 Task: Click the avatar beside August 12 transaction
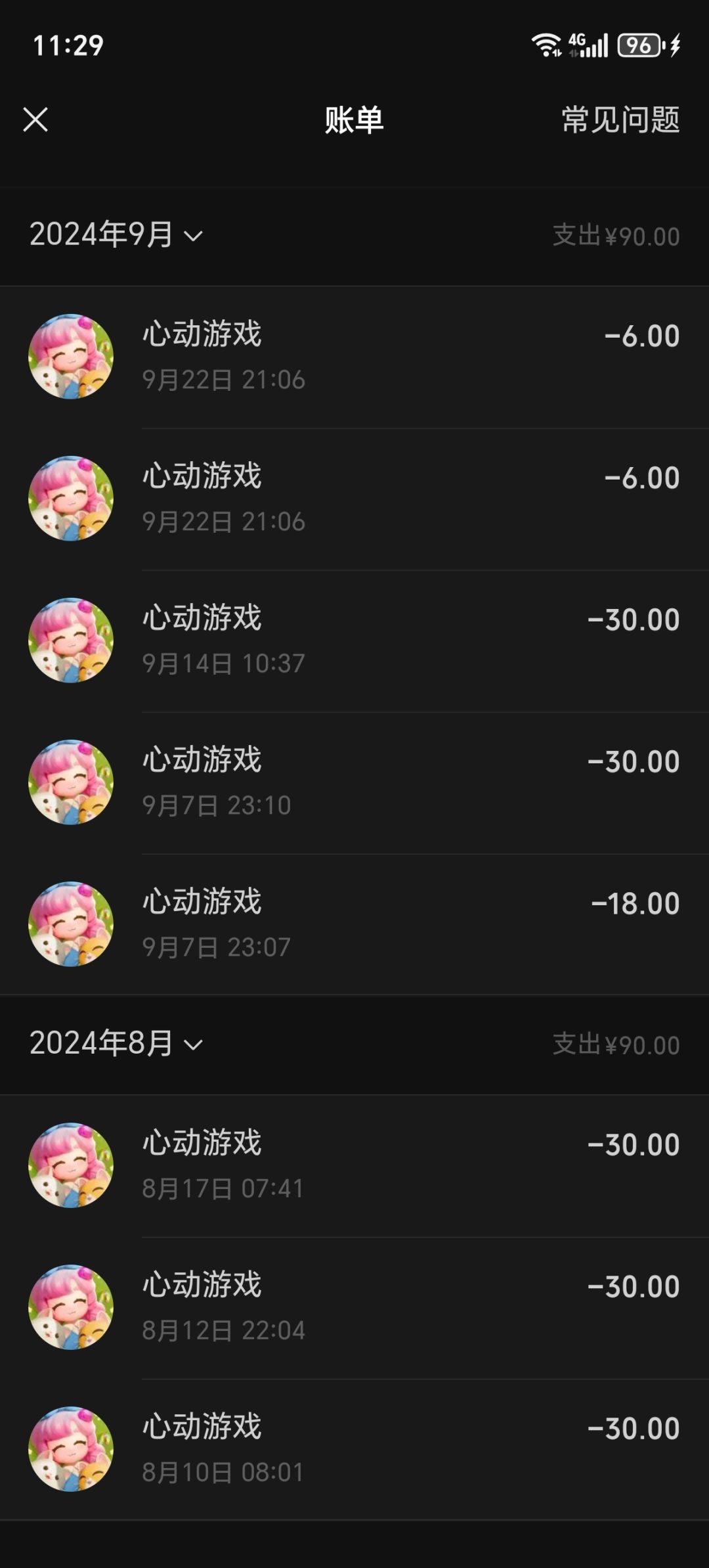pos(71,1306)
